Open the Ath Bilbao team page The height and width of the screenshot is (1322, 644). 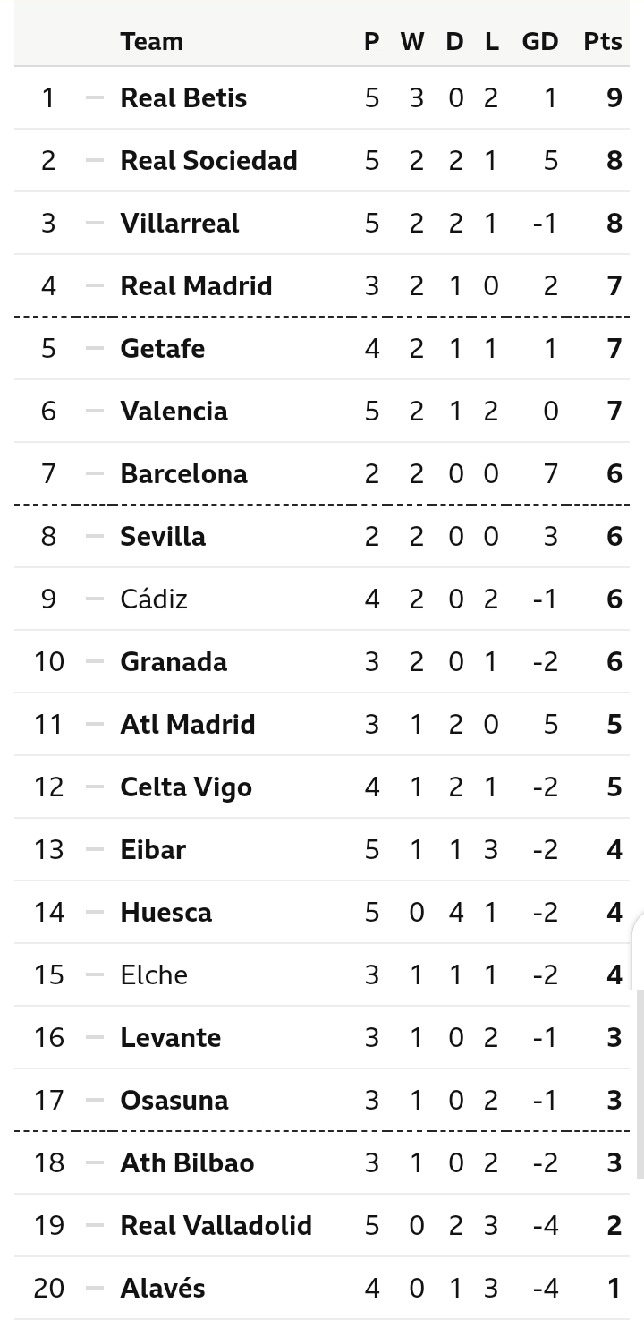tap(187, 1163)
